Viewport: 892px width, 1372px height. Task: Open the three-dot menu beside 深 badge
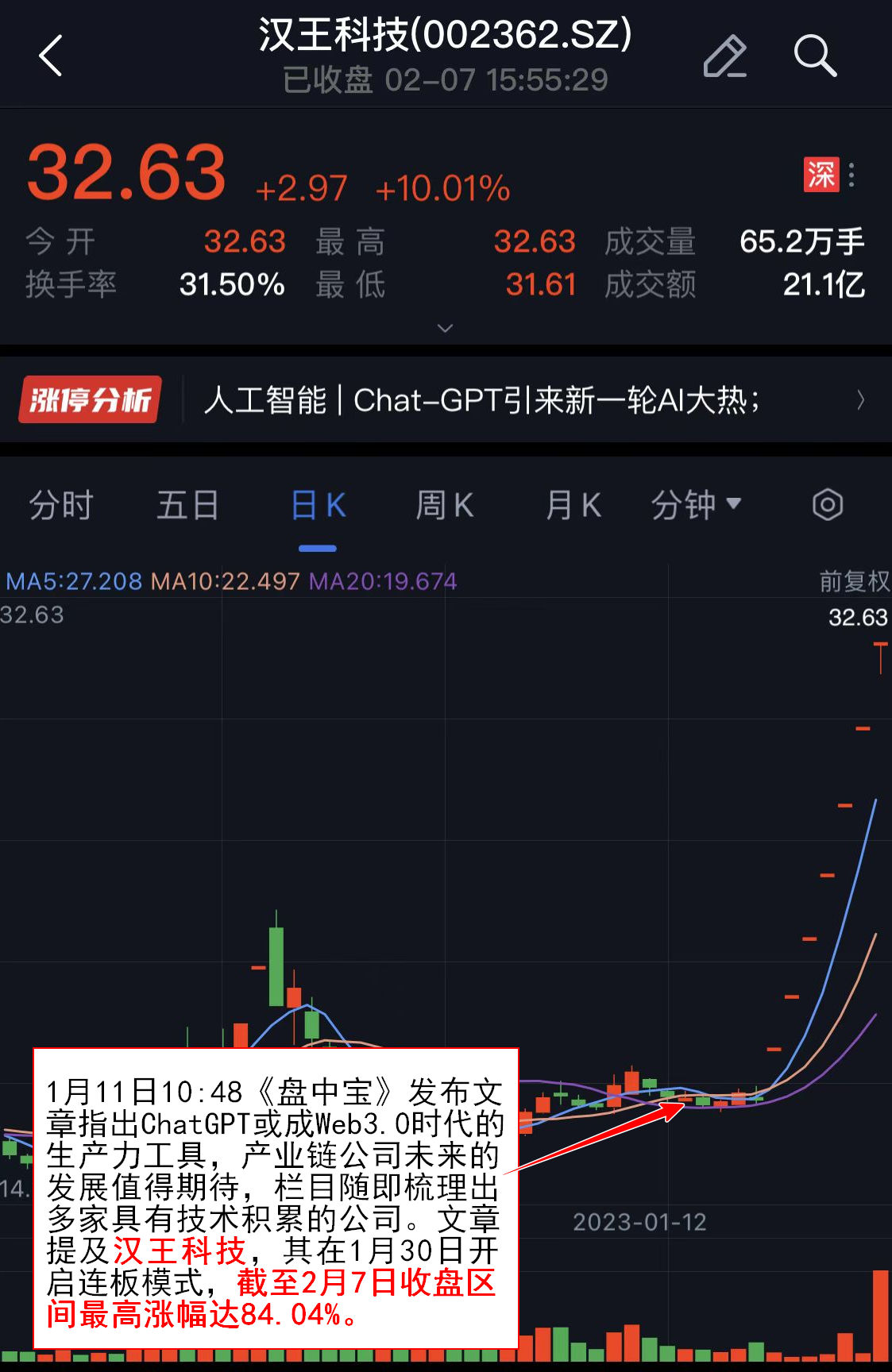(x=851, y=175)
